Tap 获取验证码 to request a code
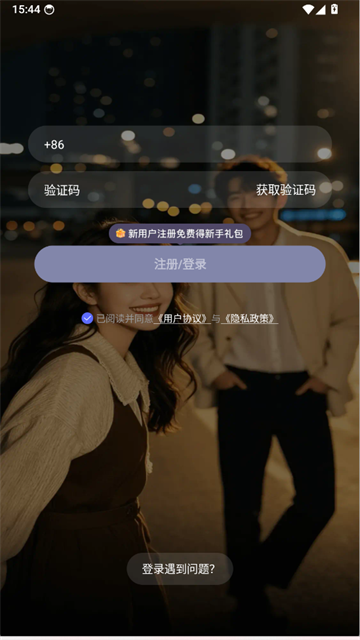This screenshot has height=640, width=360. [286, 190]
